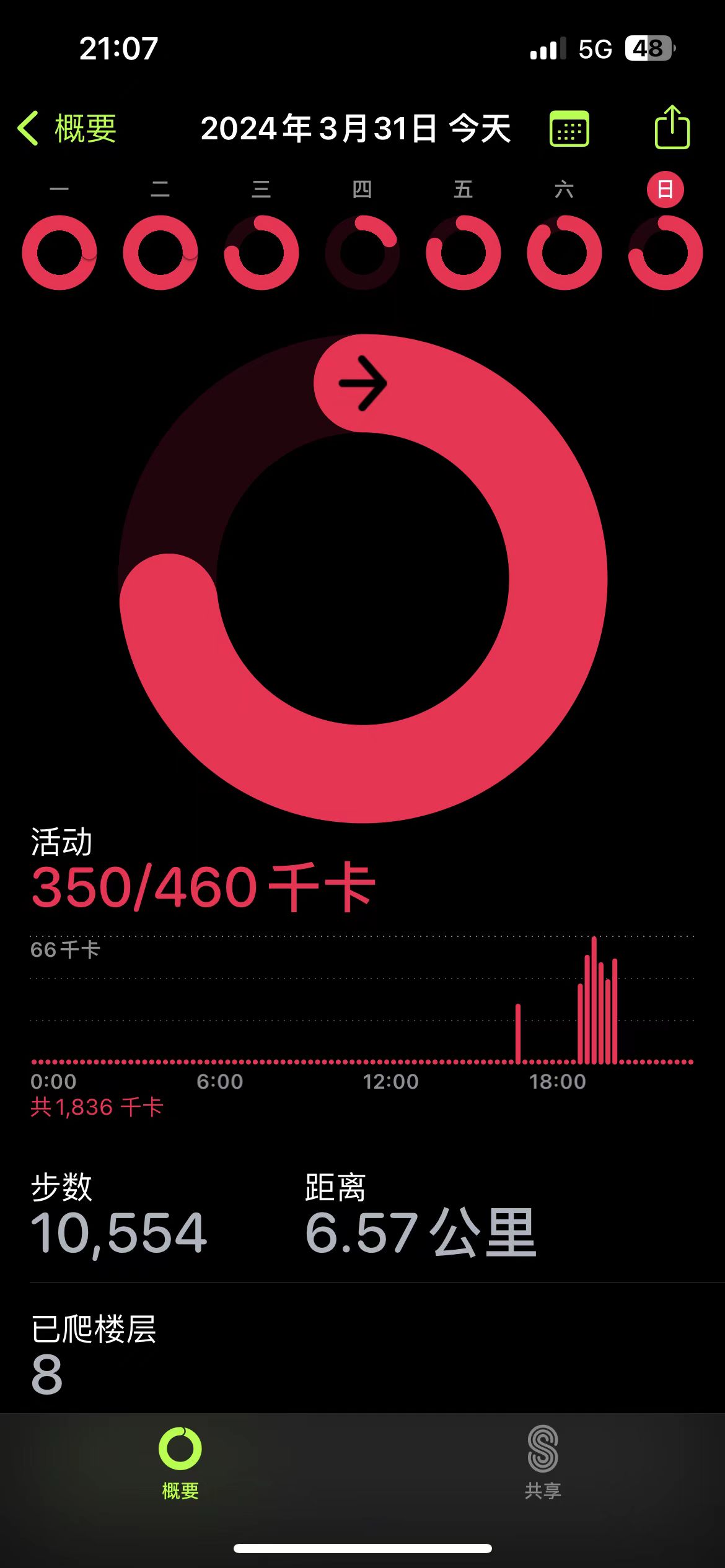Switch to the 概要 tab
The image size is (725, 1568).
click(180, 1462)
